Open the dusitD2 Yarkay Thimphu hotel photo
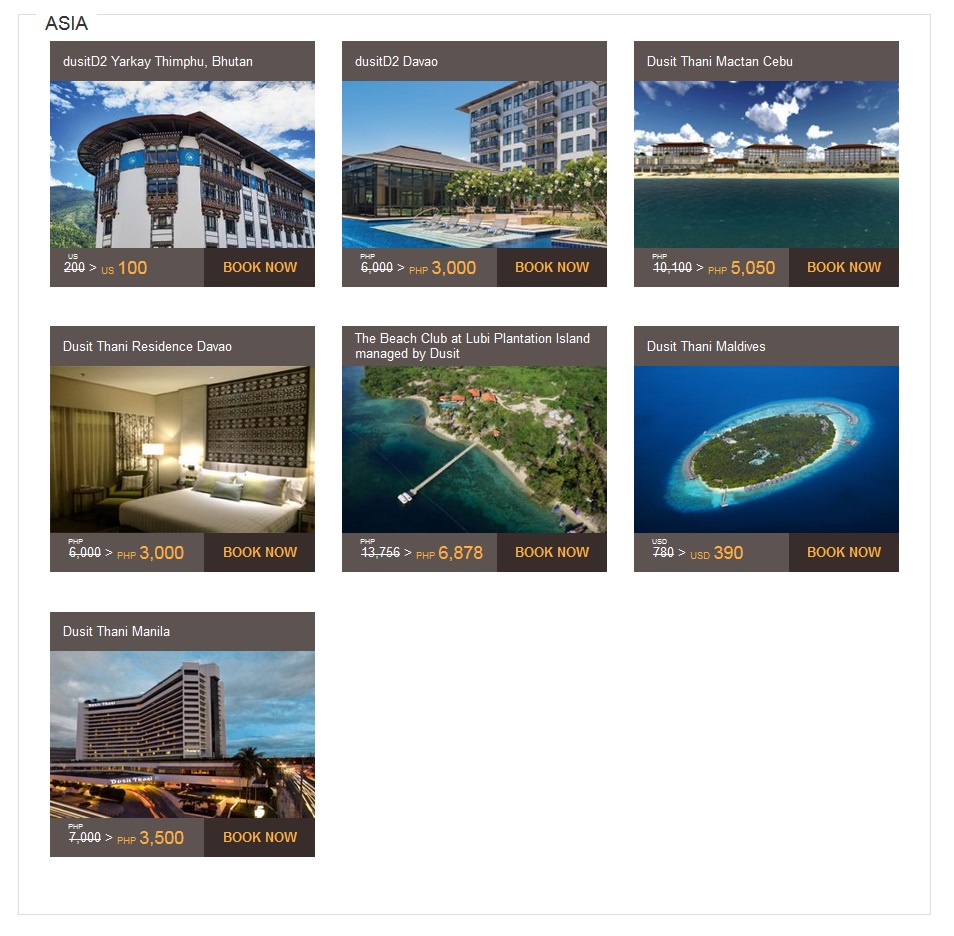 pyautogui.click(x=182, y=164)
